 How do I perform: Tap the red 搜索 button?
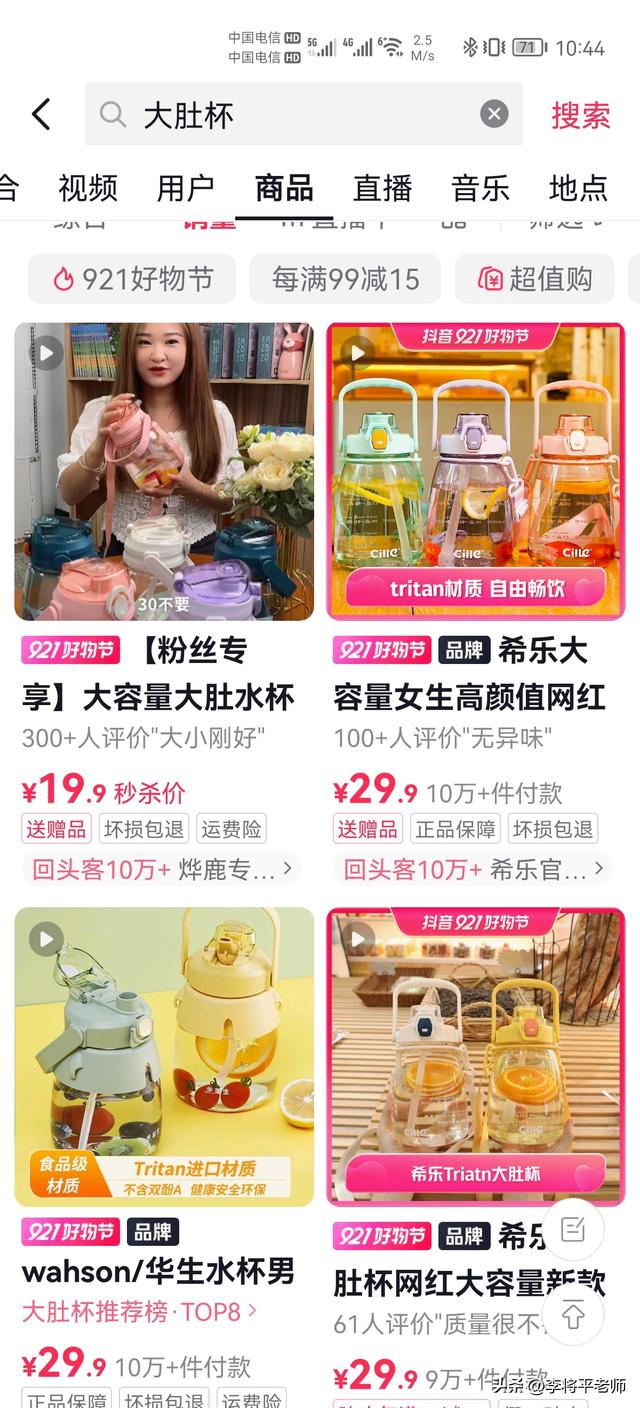[x=580, y=115]
